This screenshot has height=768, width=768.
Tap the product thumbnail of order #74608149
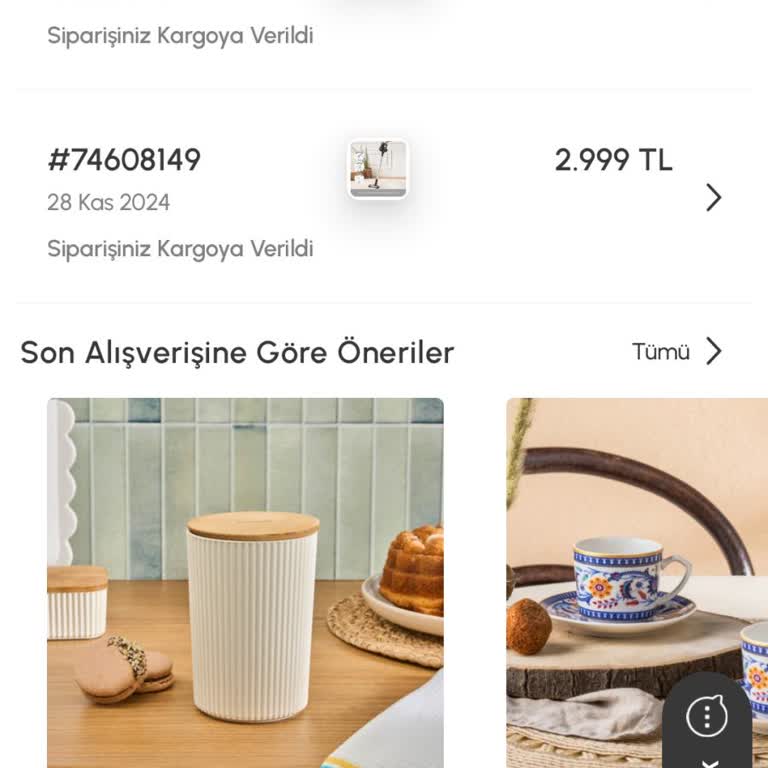pyautogui.click(x=378, y=168)
